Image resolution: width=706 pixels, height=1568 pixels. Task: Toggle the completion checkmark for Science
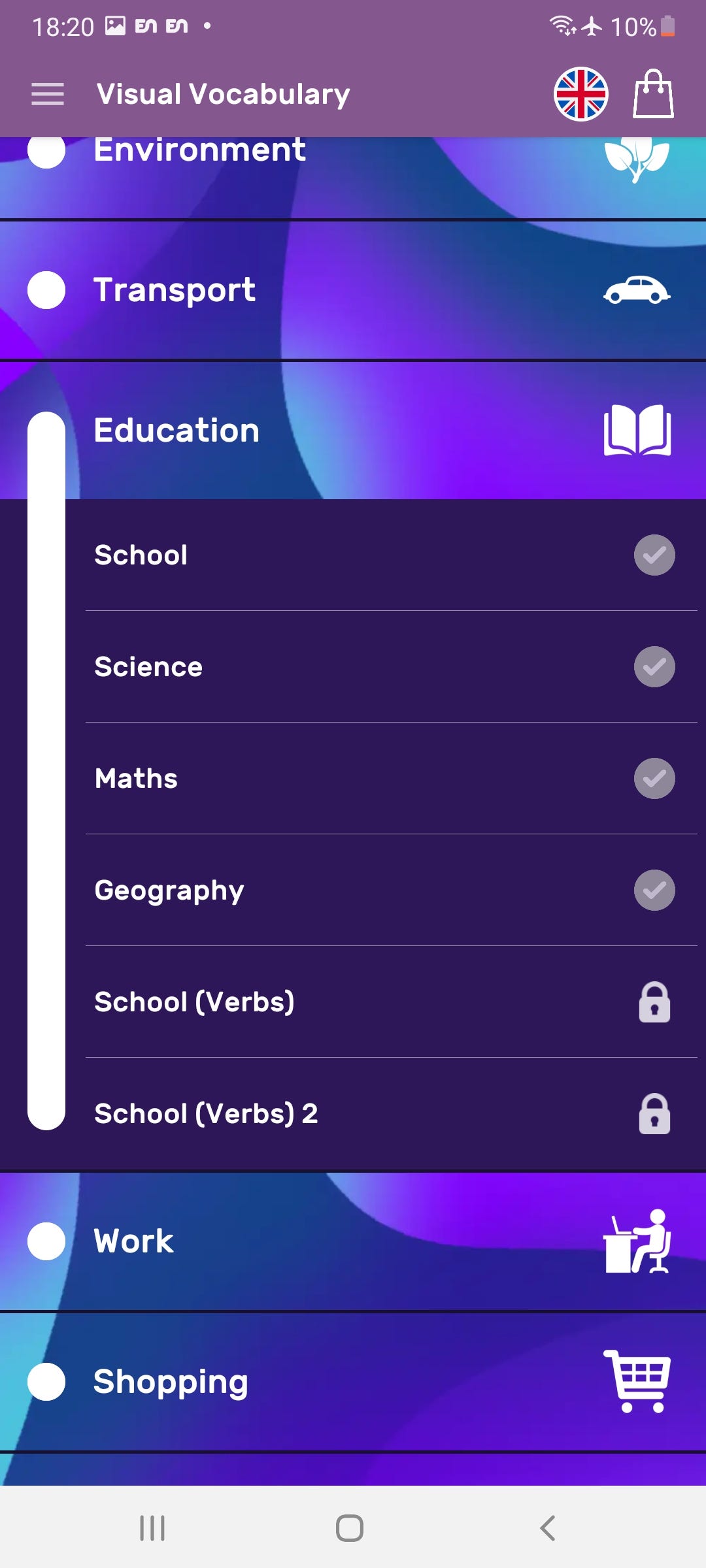click(x=654, y=666)
